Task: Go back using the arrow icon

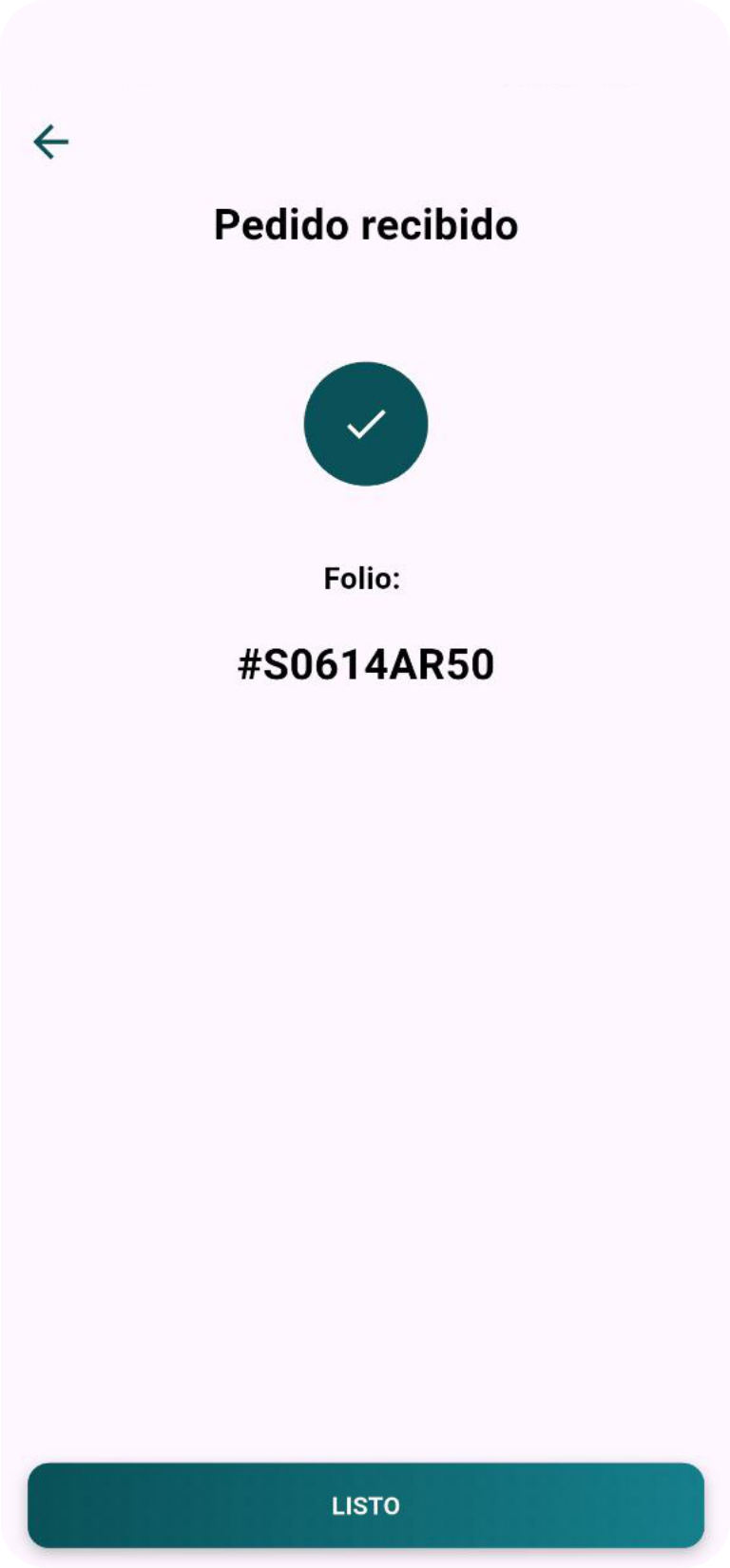Action: tap(51, 143)
